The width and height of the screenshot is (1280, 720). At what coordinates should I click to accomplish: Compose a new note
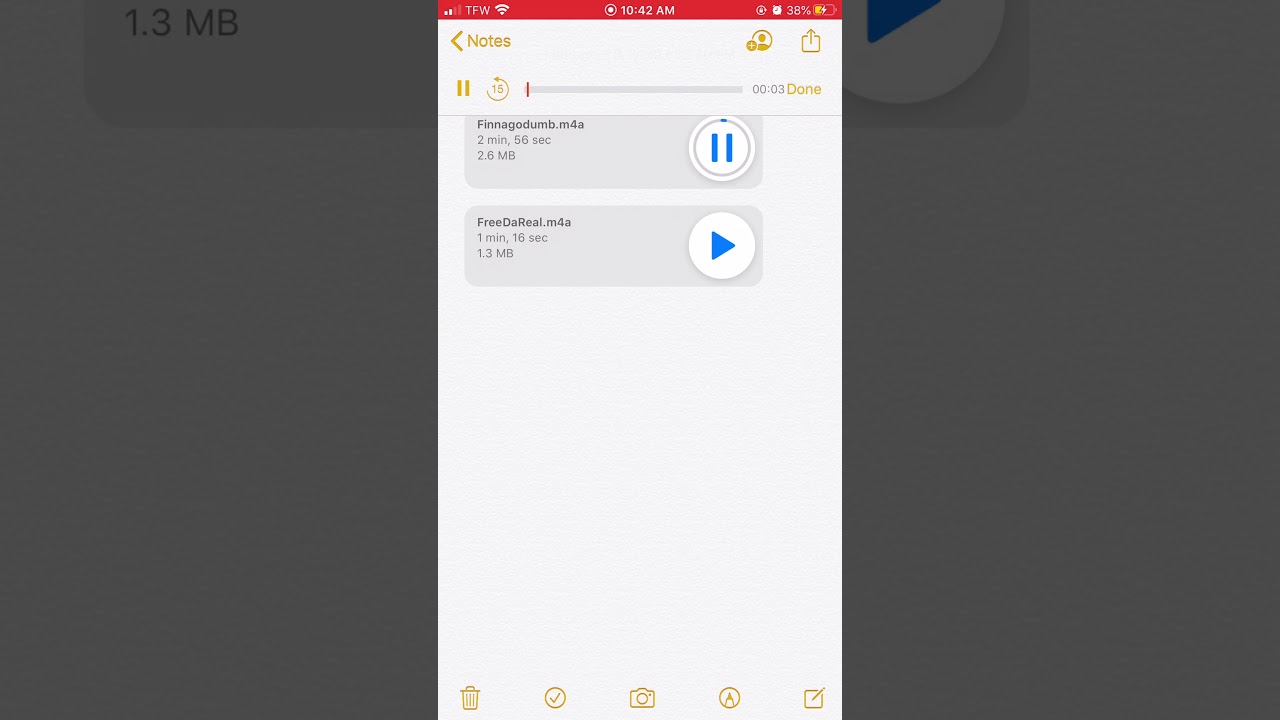814,698
